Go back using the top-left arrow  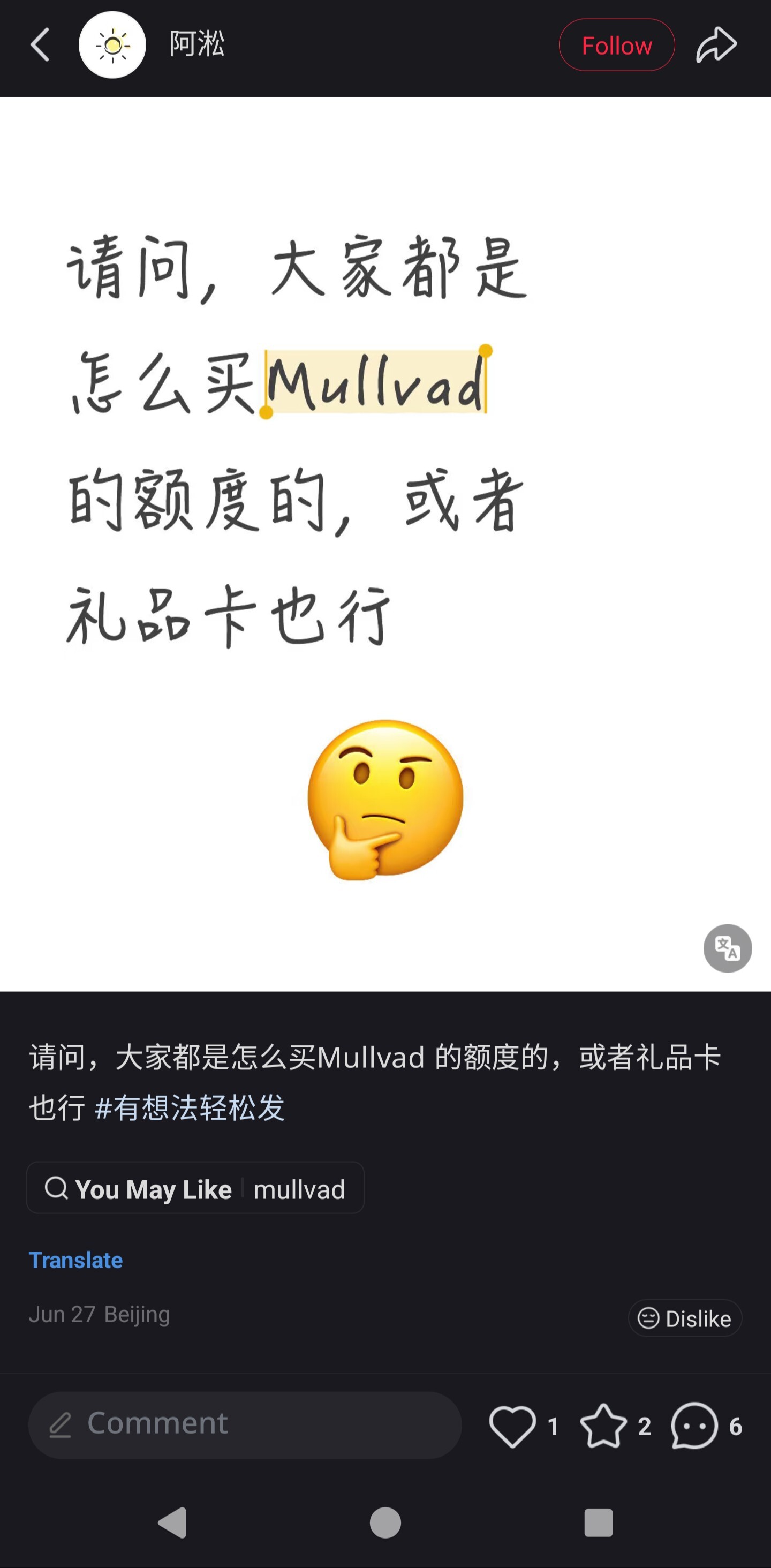(x=40, y=45)
